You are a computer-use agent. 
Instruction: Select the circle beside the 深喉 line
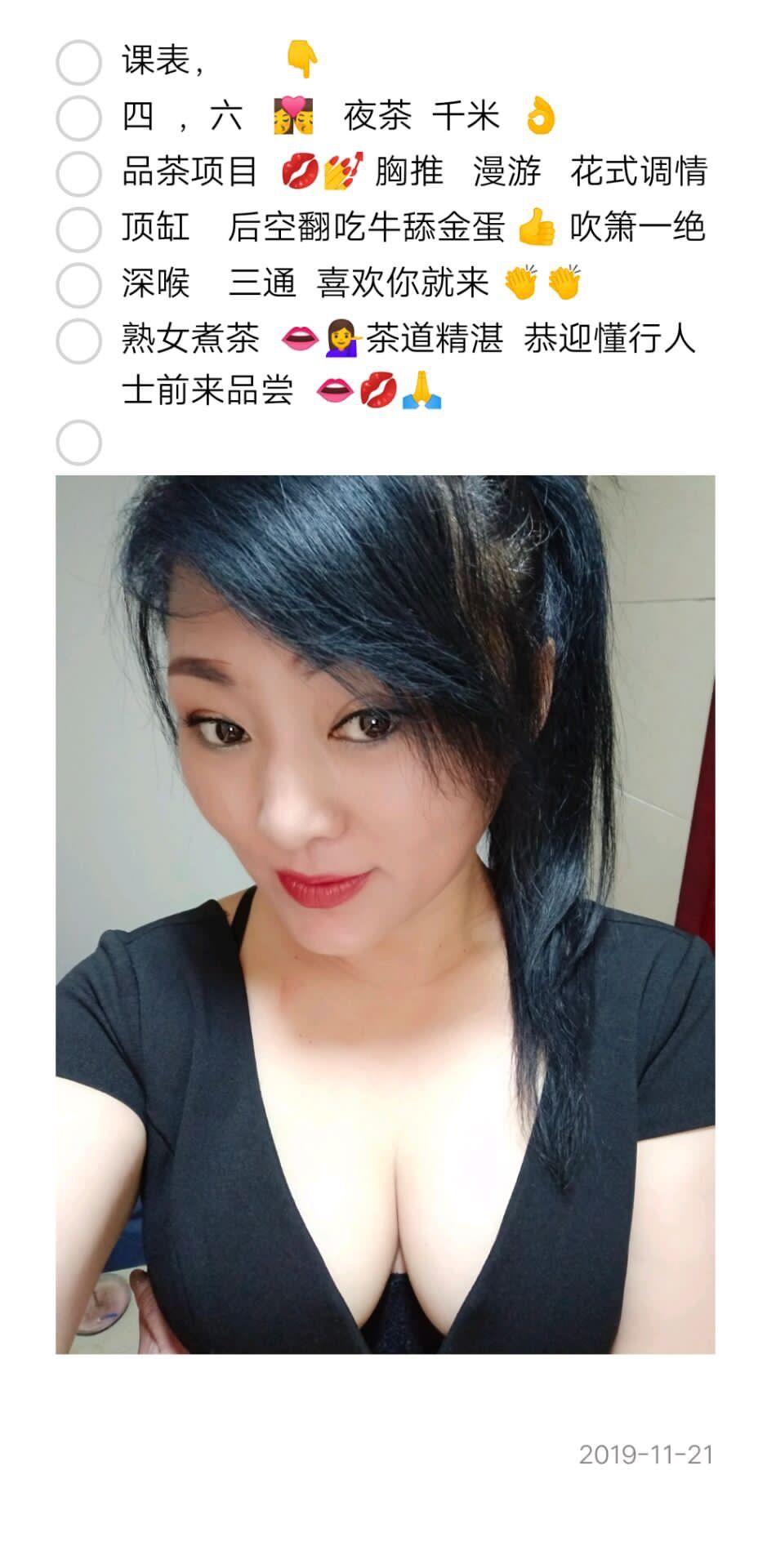point(78,286)
